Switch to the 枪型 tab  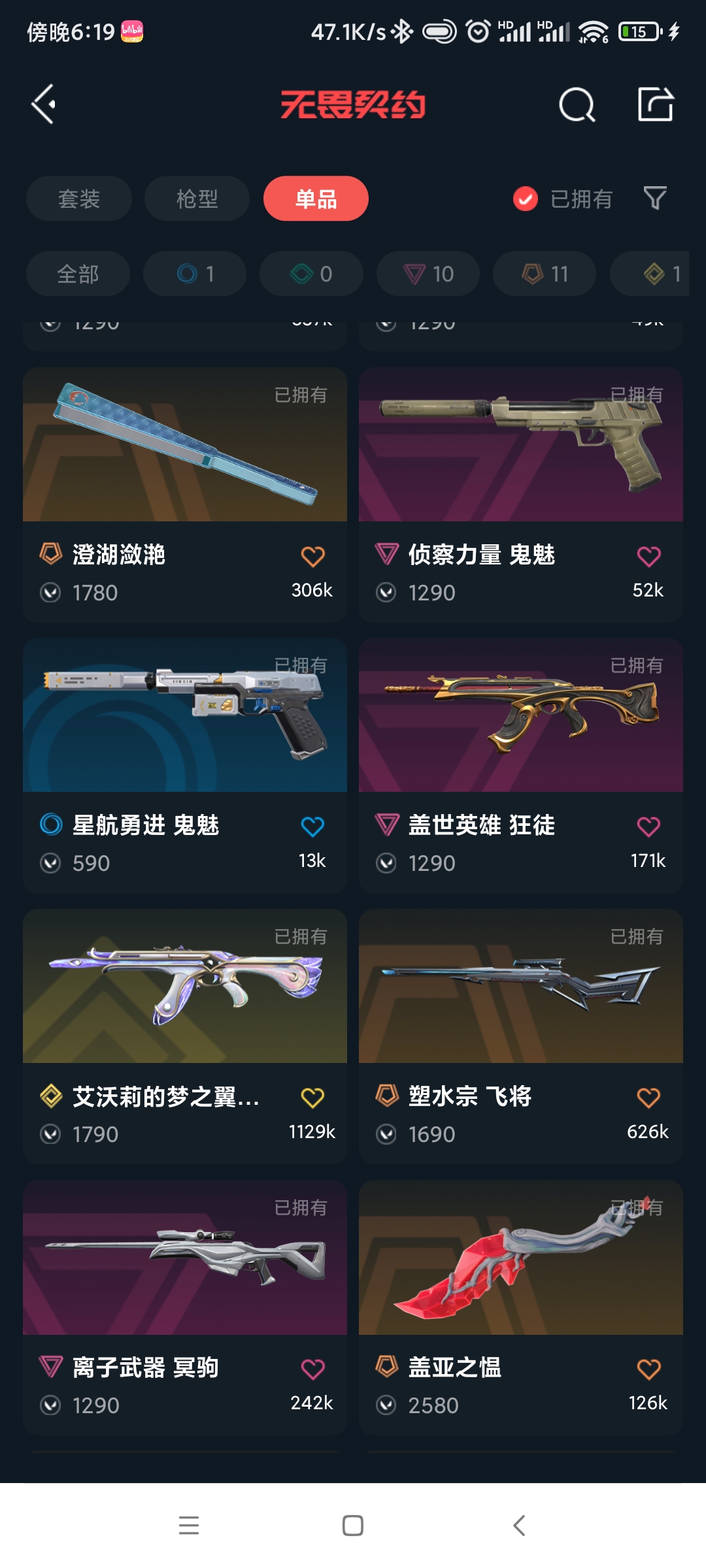coord(197,199)
